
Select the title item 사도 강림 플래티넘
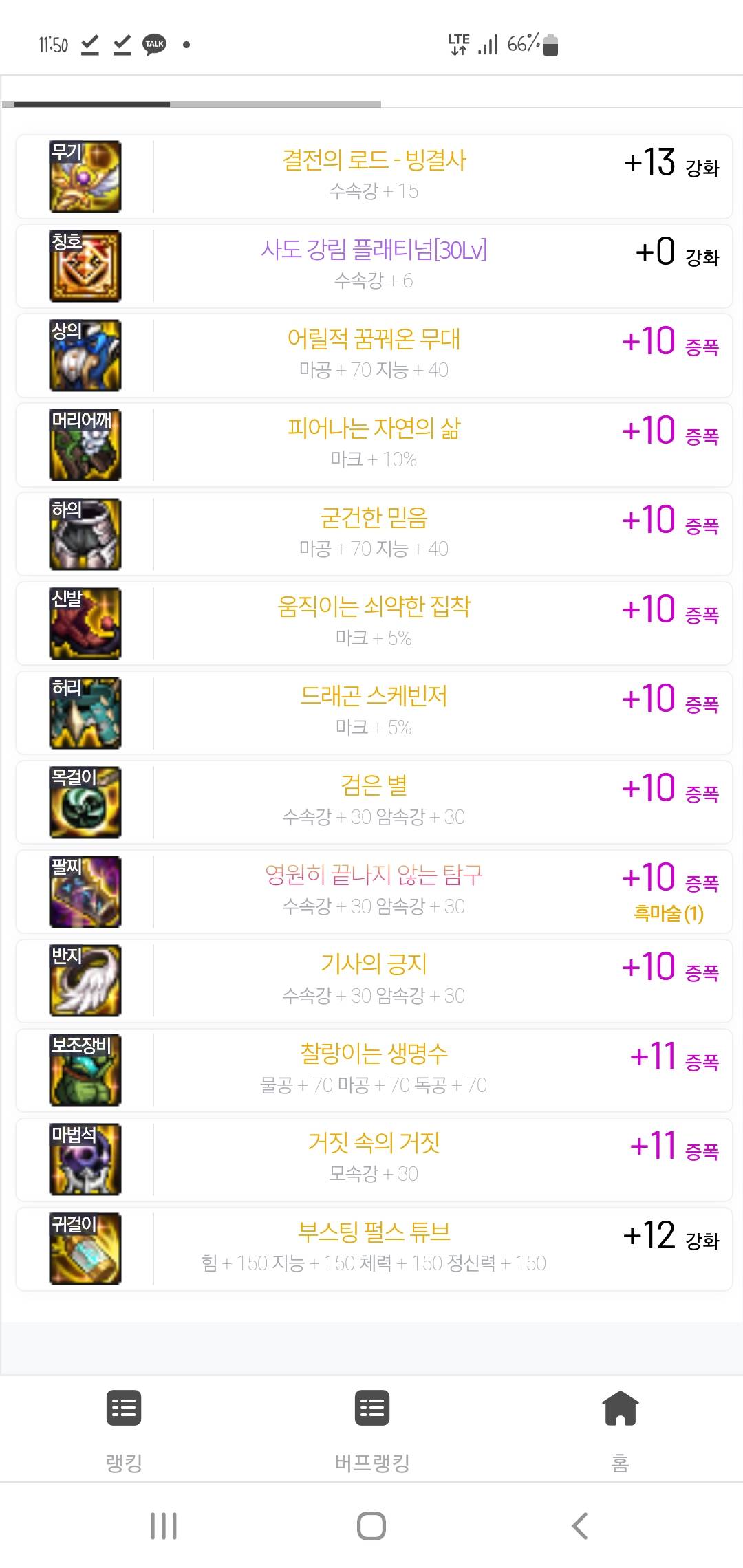pos(374,266)
